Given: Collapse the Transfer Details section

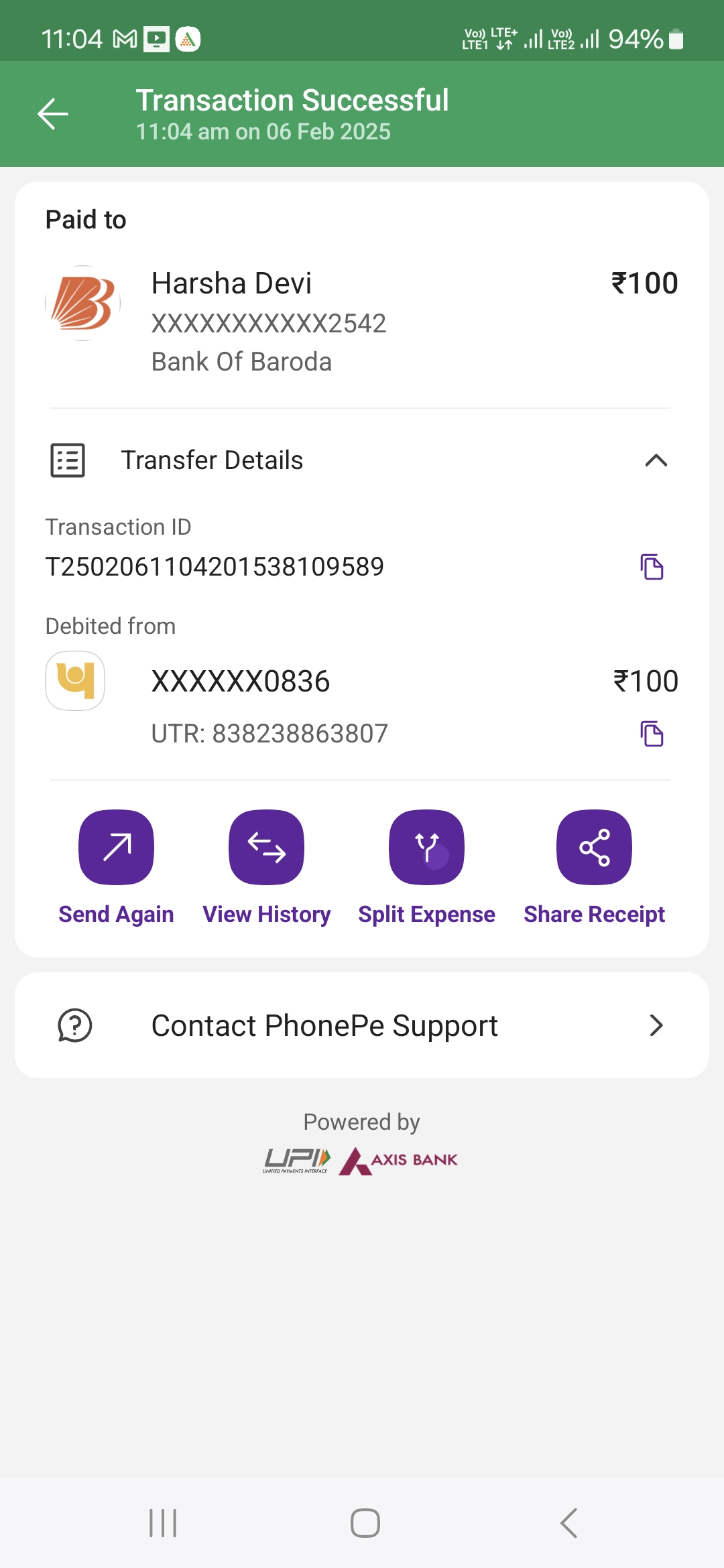Looking at the screenshot, I should [656, 460].
